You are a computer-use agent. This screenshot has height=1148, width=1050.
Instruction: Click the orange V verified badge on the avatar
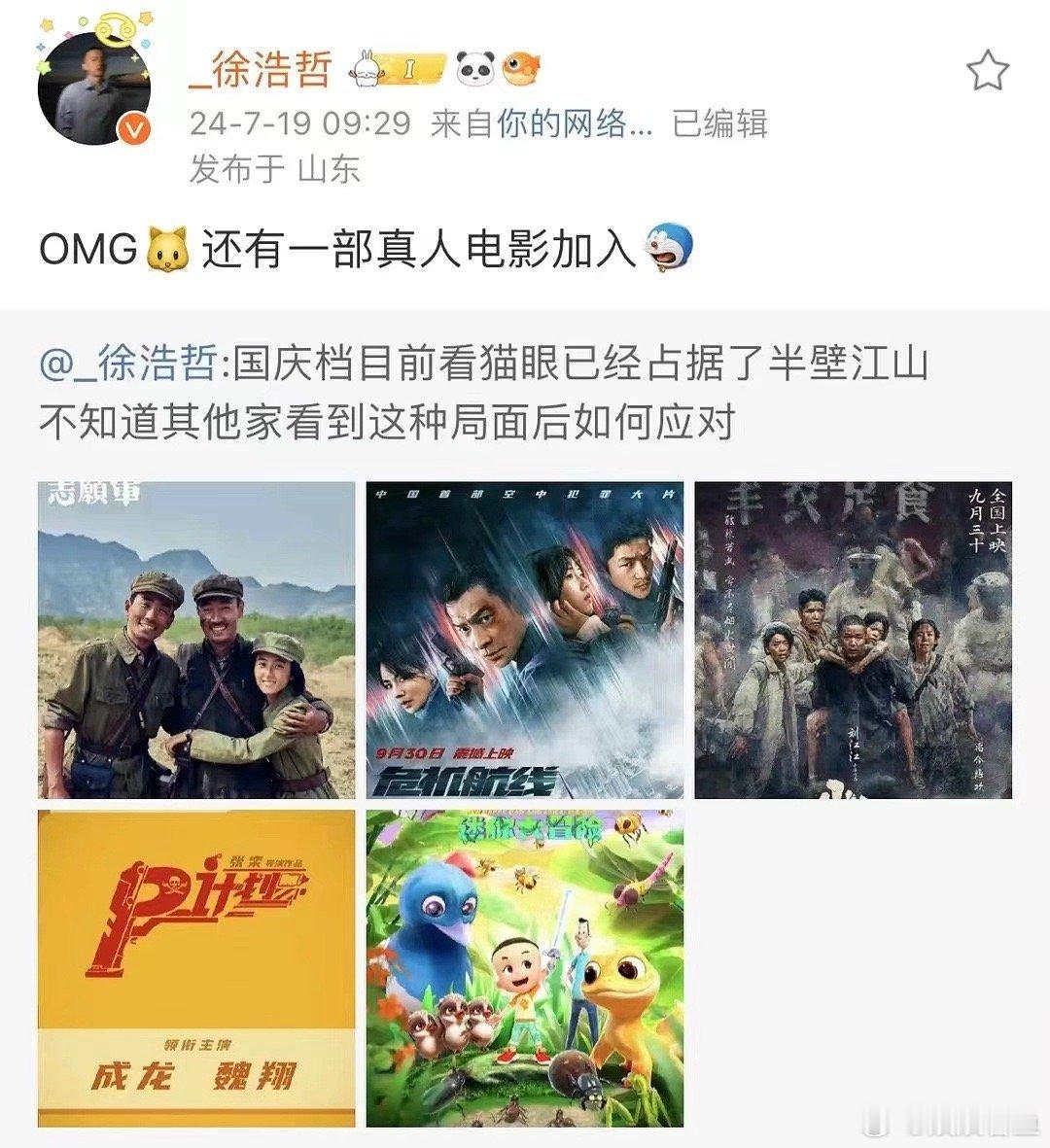pyautogui.click(x=135, y=127)
